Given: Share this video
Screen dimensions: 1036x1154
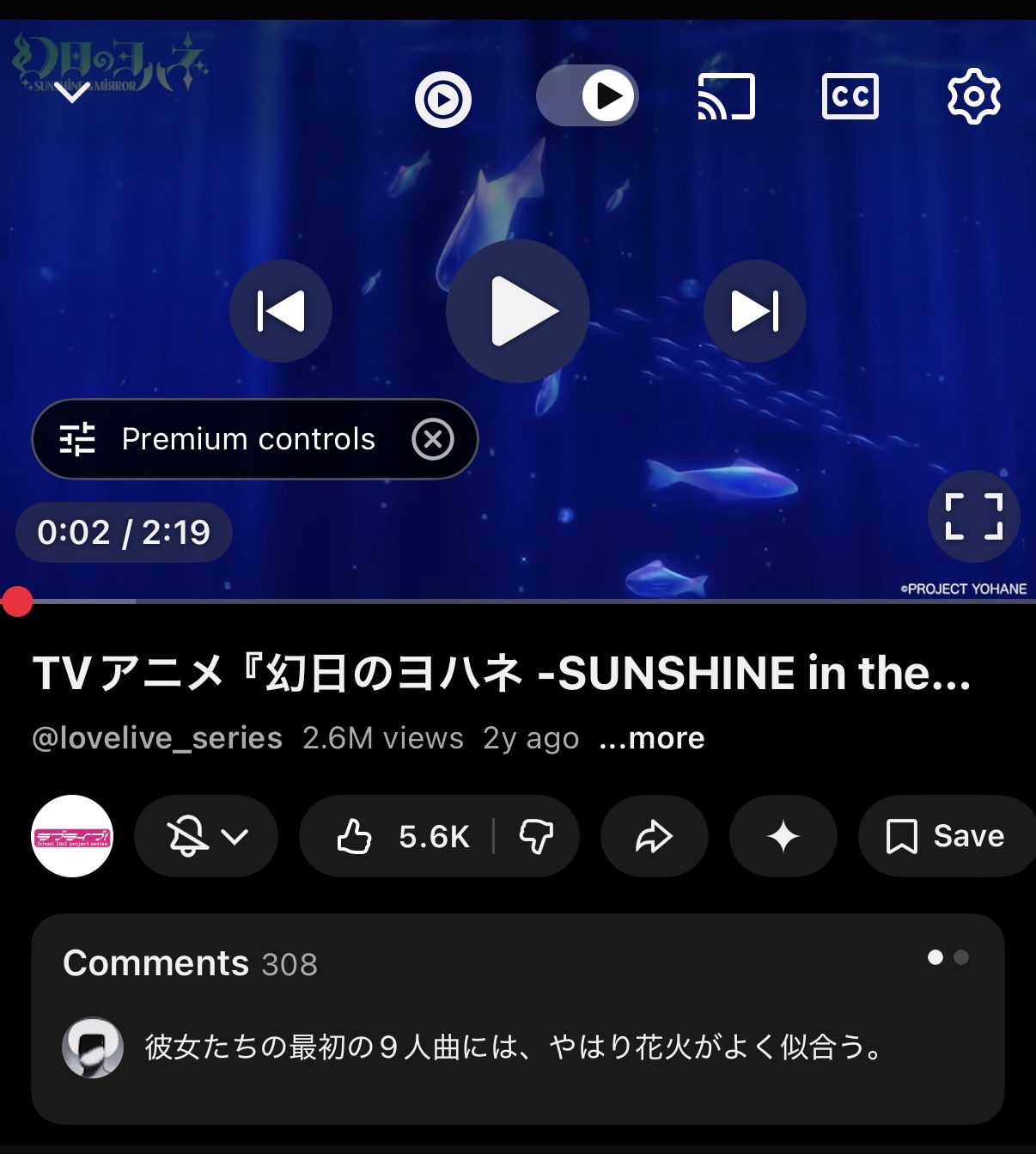Looking at the screenshot, I should (655, 836).
